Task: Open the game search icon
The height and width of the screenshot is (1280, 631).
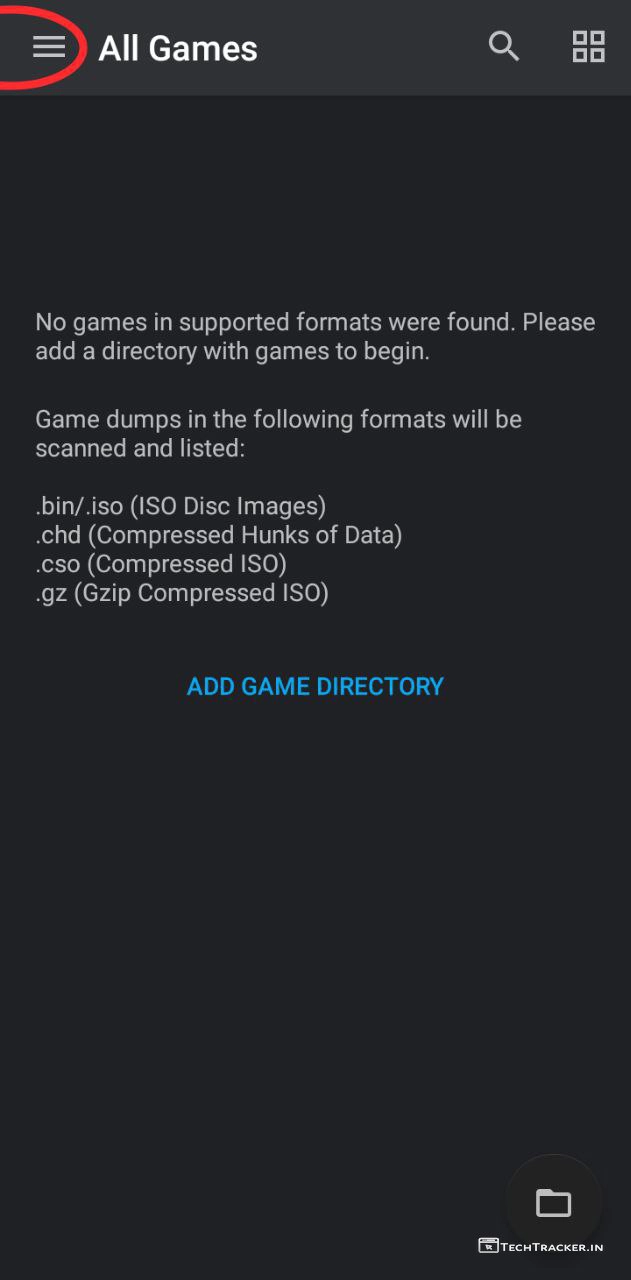Action: coord(503,46)
